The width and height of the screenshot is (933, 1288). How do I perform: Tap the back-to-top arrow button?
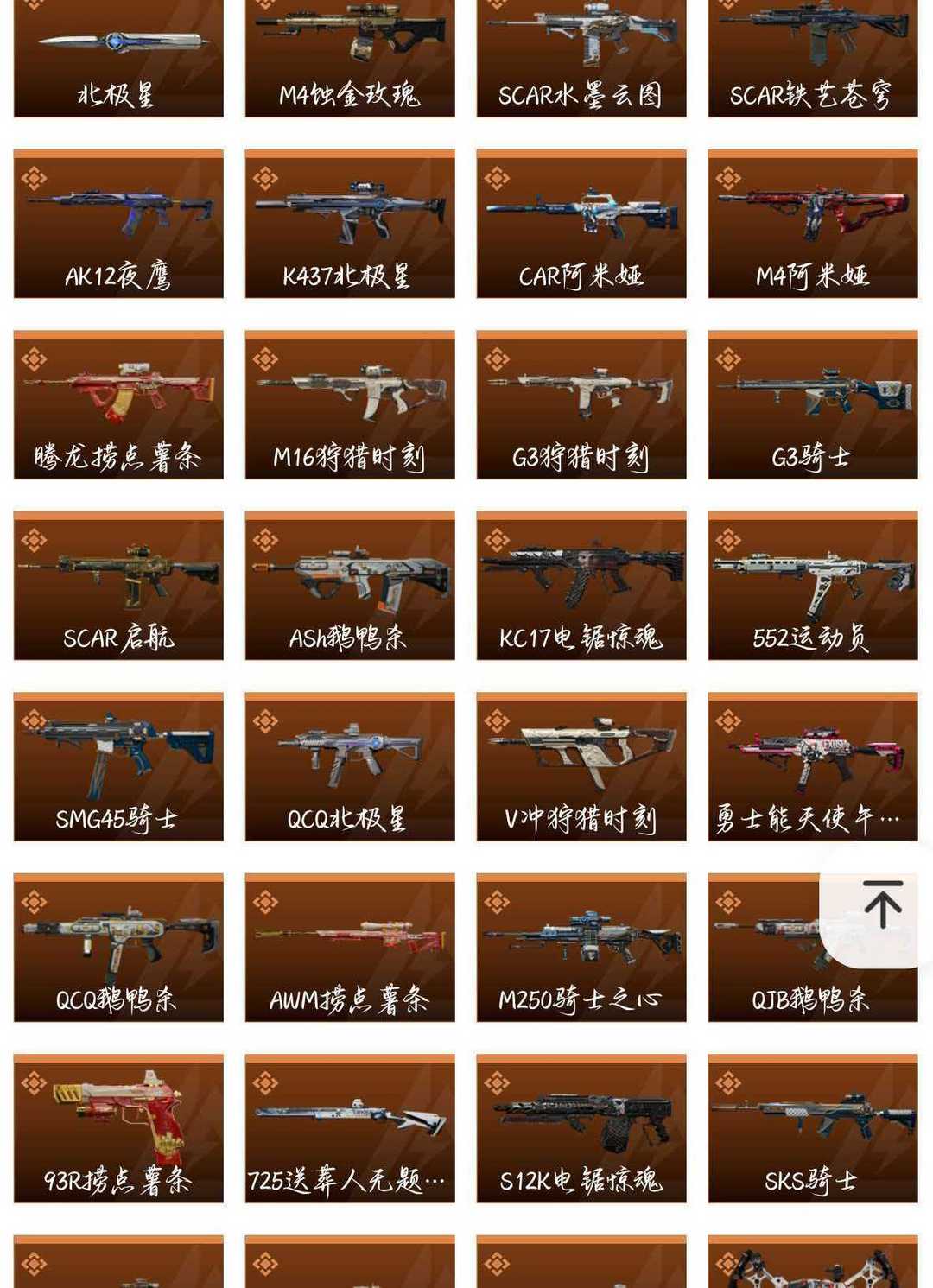pyautogui.click(x=880, y=904)
